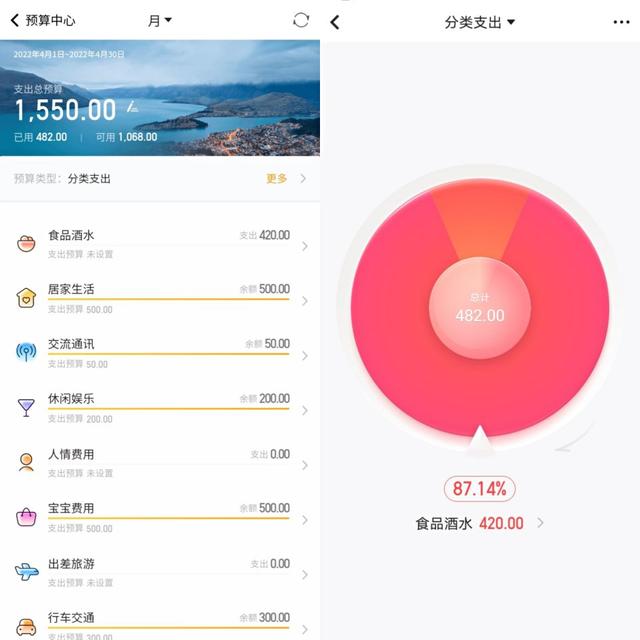The height and width of the screenshot is (640, 640).
Task: Refresh the budget data
Action: (x=301, y=20)
